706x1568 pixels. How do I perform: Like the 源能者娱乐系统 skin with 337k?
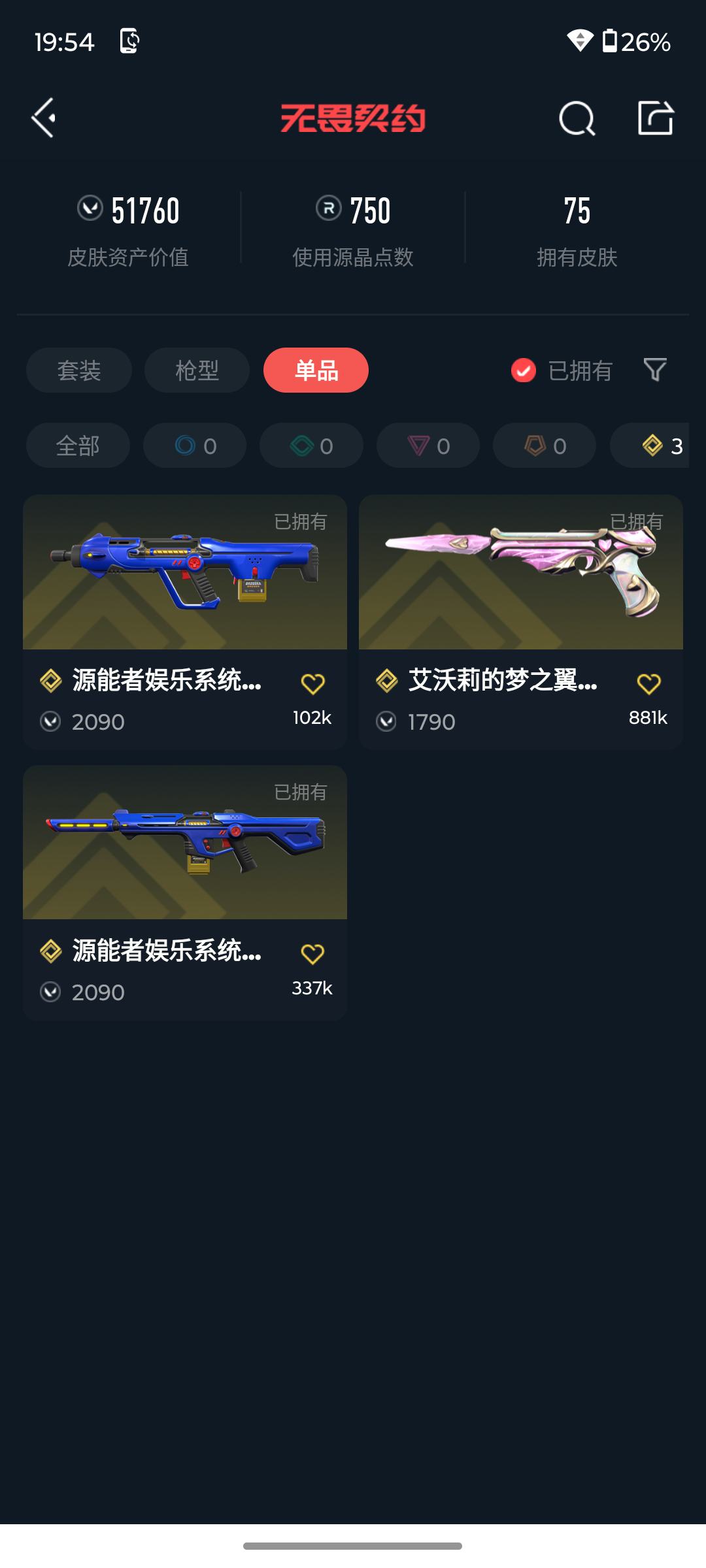tap(312, 954)
